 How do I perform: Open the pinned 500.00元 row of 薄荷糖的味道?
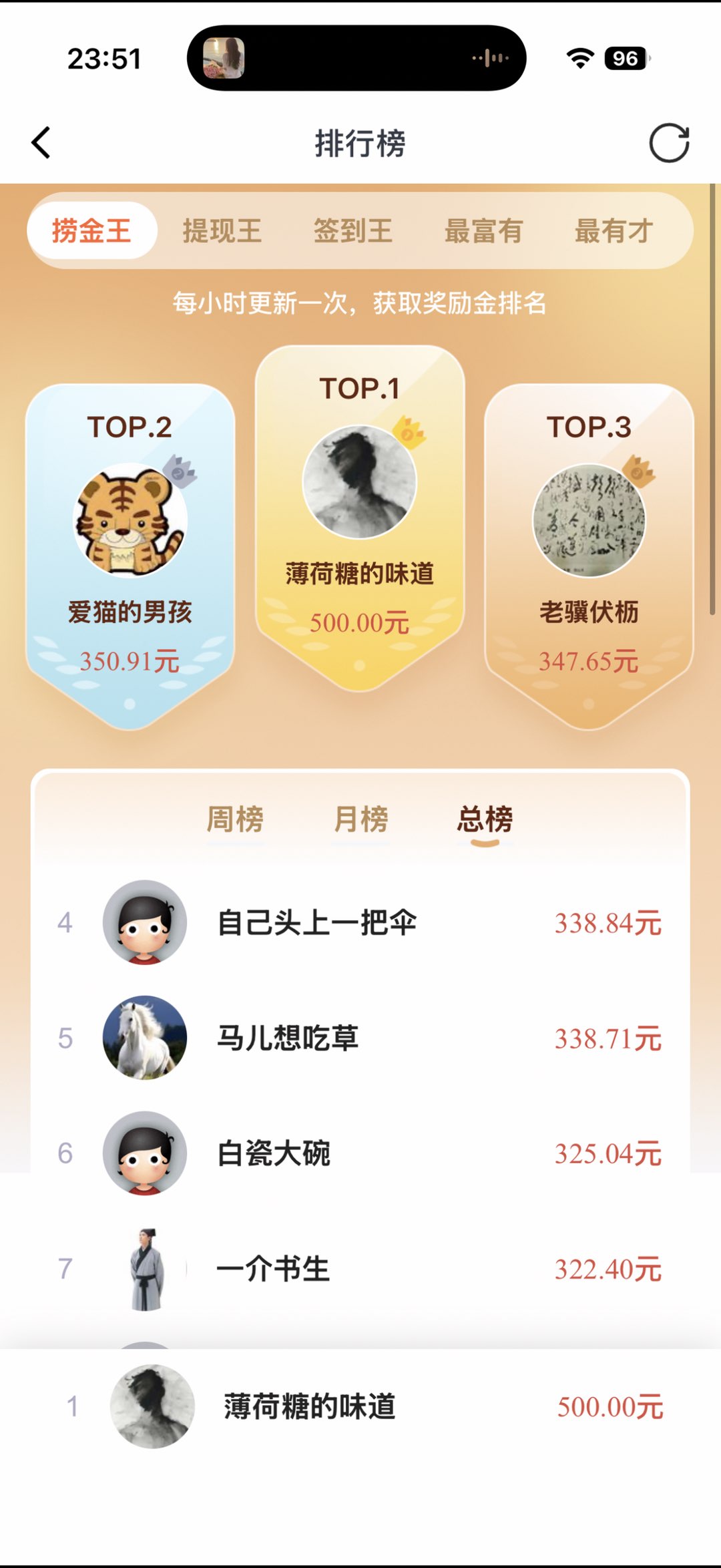tap(360, 1406)
